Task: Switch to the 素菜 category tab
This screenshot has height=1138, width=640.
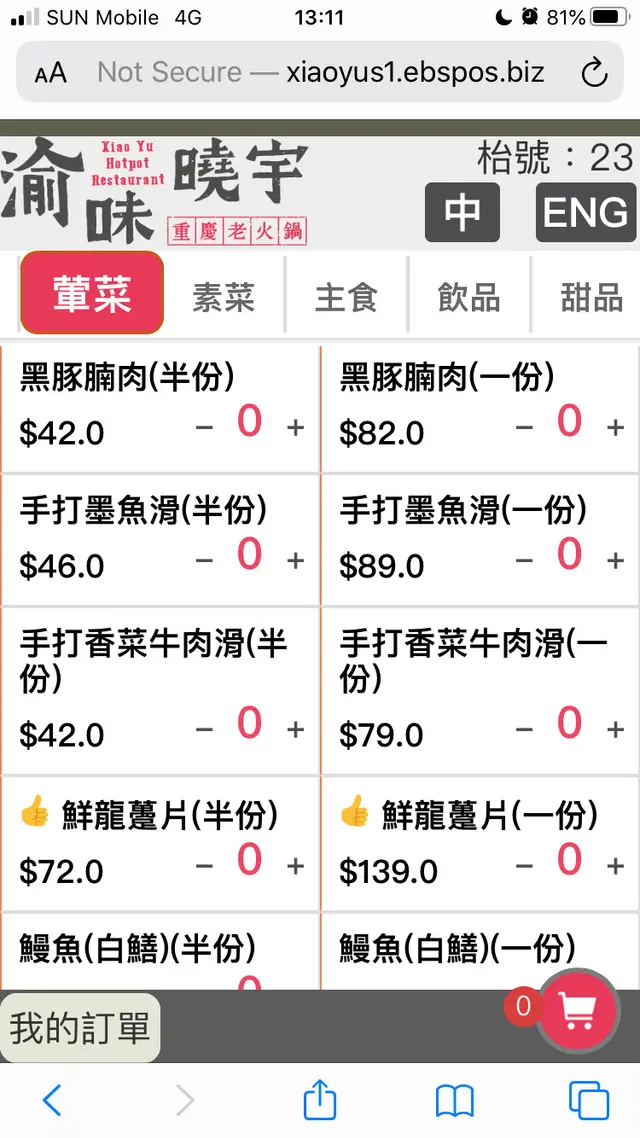Action: click(224, 298)
